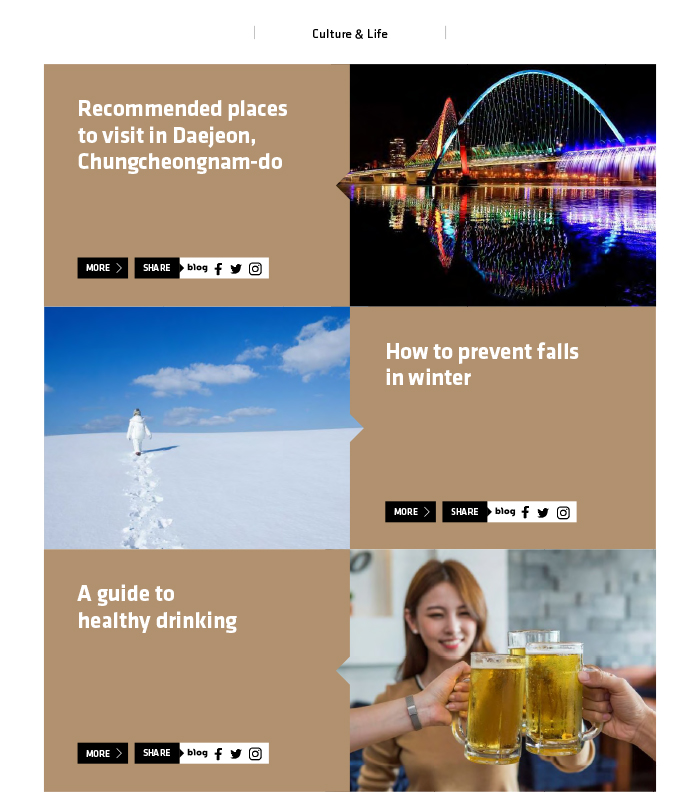Open MORE for preventing winter falls
This screenshot has height=811, width=700.
(410, 512)
